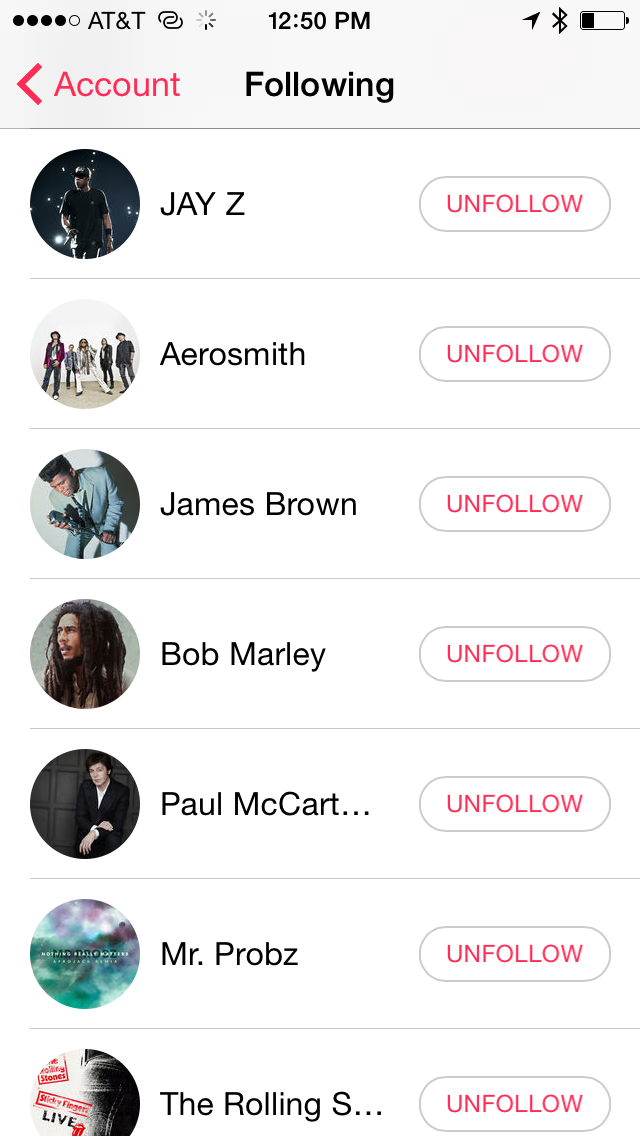Open Aerosmith artist page
Screen dimensions: 640x1136
click(232, 354)
